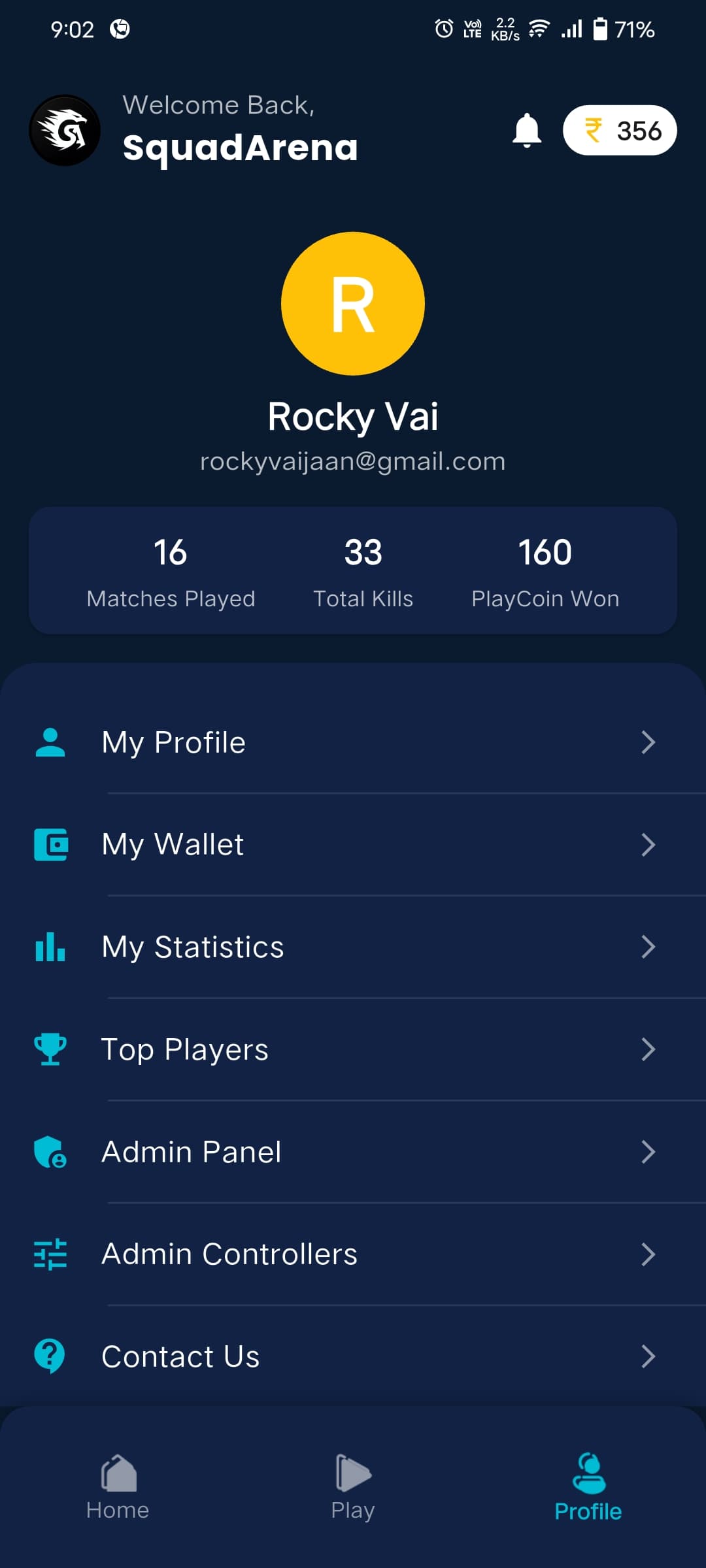Open Admin Controllers
The height and width of the screenshot is (1568, 706).
point(353,1254)
